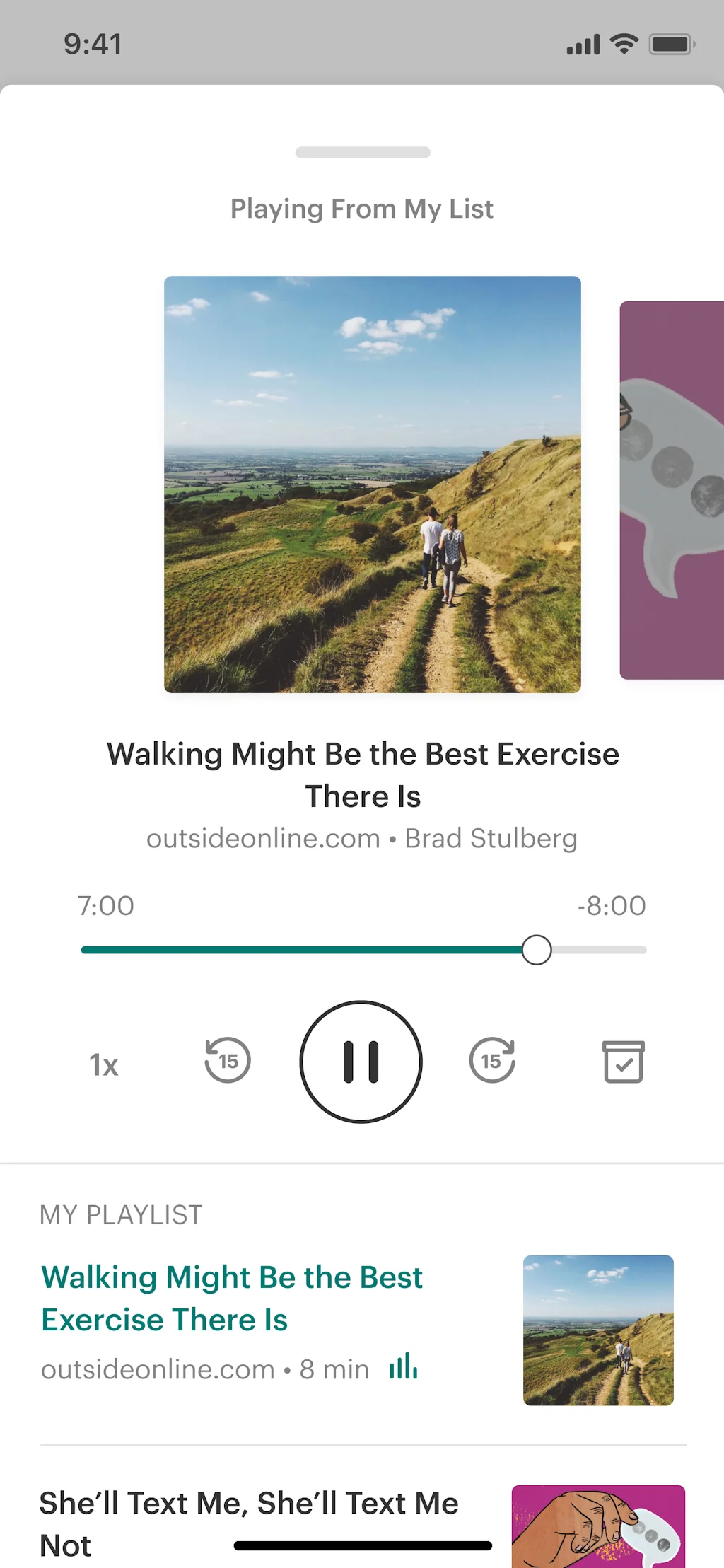Skip forward 15 seconds

(492, 1060)
